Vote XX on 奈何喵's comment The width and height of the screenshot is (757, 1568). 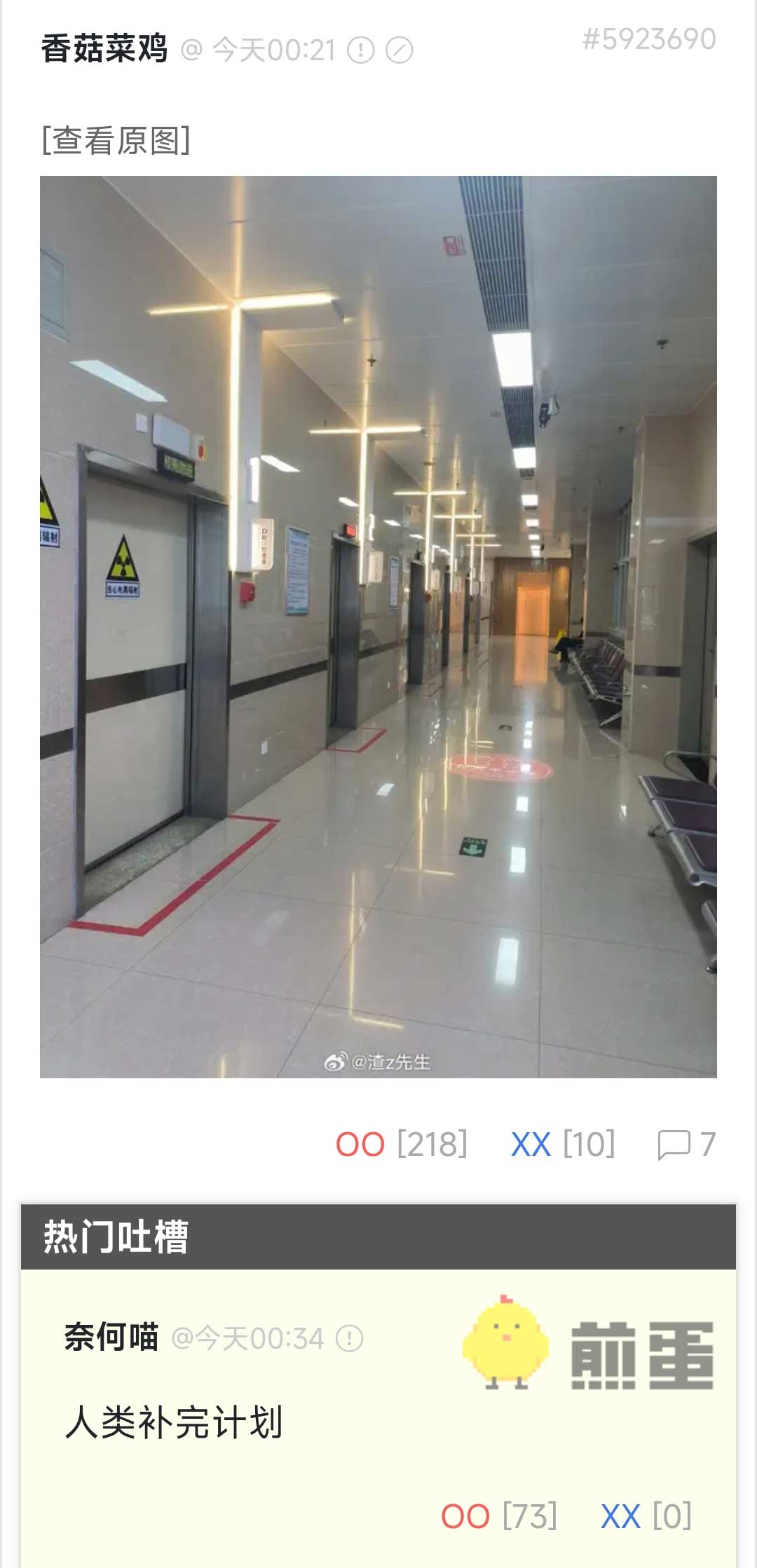(x=620, y=1516)
